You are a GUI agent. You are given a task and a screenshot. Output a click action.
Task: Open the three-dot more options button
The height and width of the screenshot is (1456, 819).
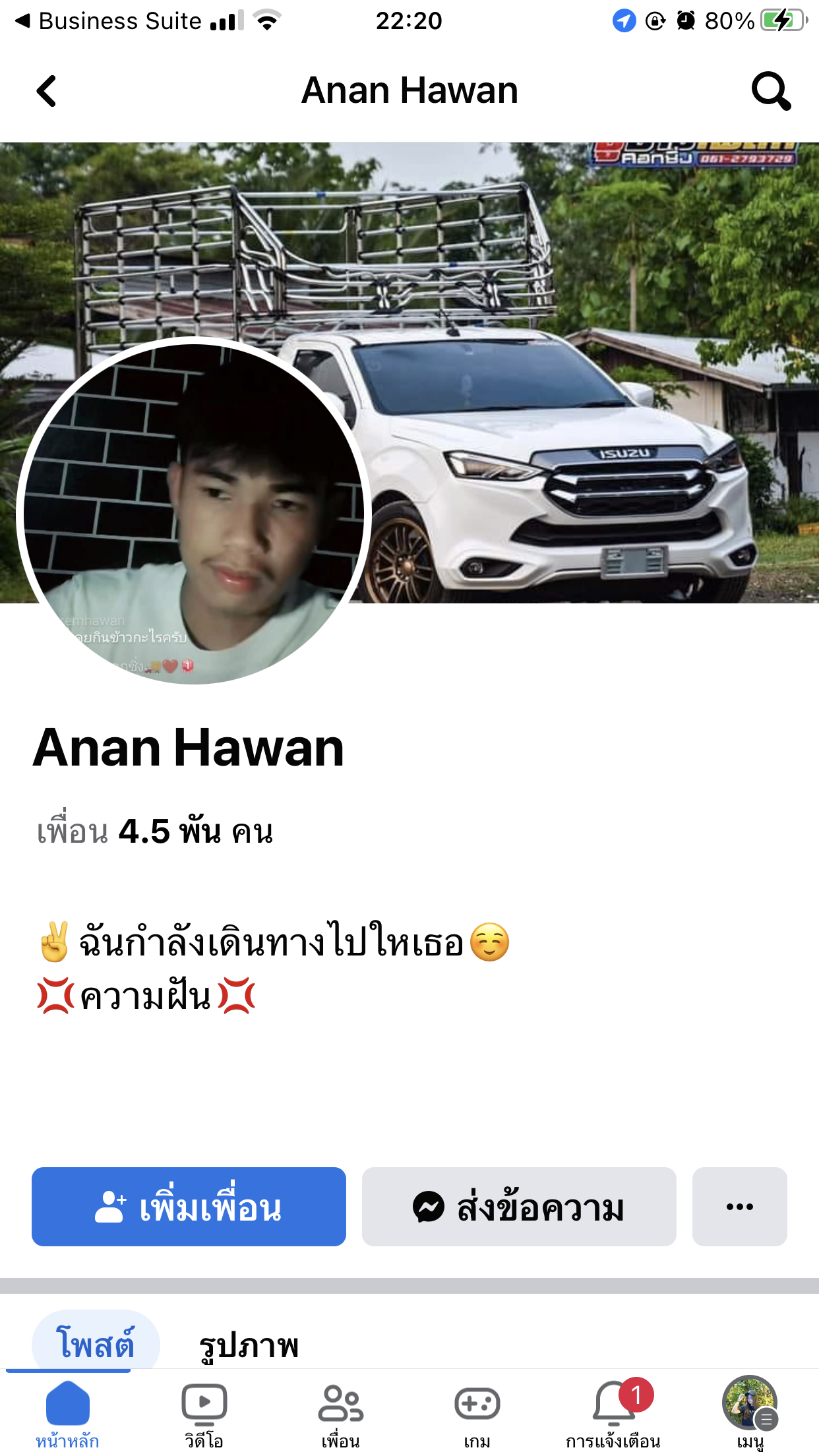click(739, 1206)
